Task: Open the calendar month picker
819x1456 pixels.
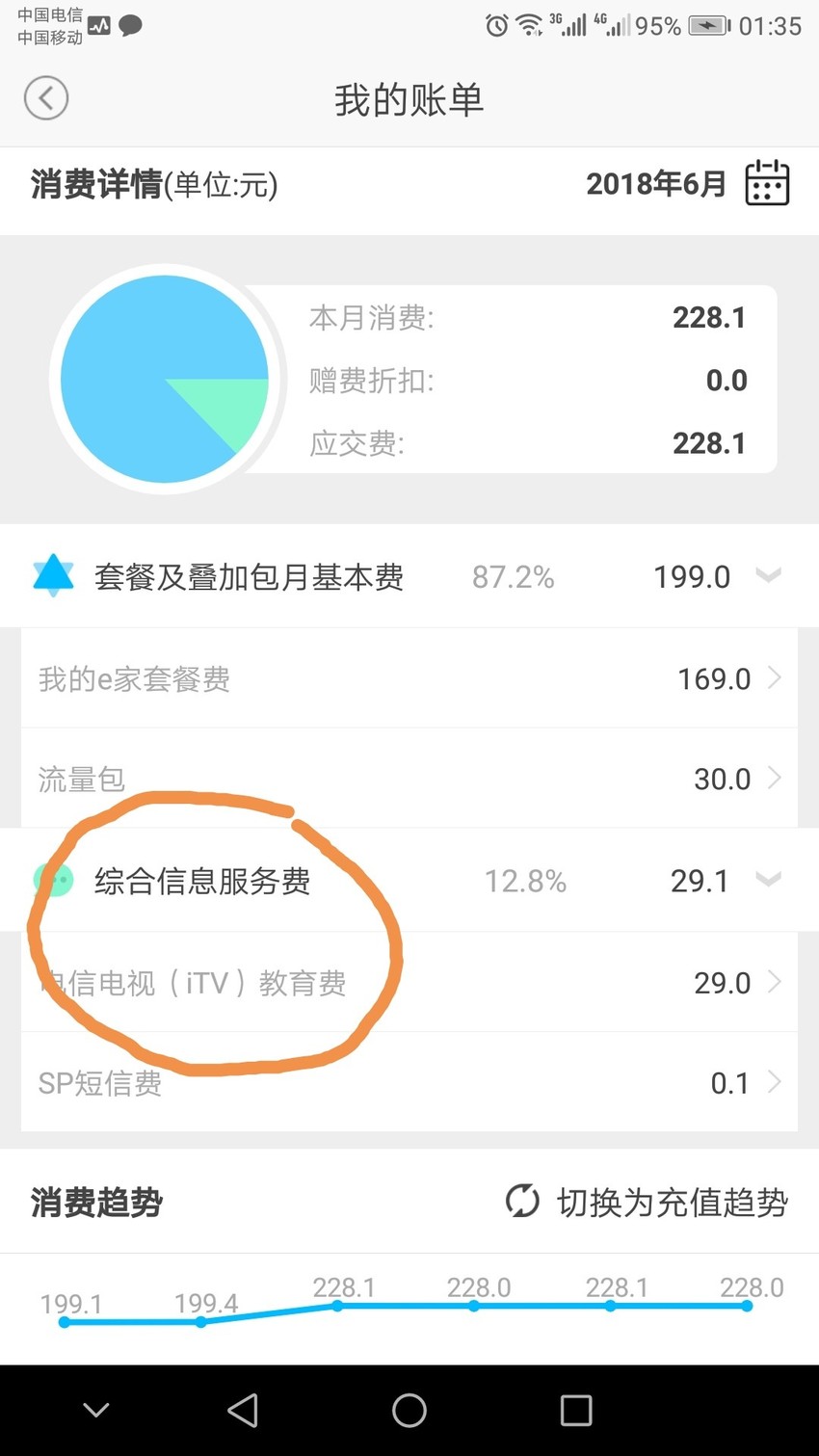Action: [767, 182]
